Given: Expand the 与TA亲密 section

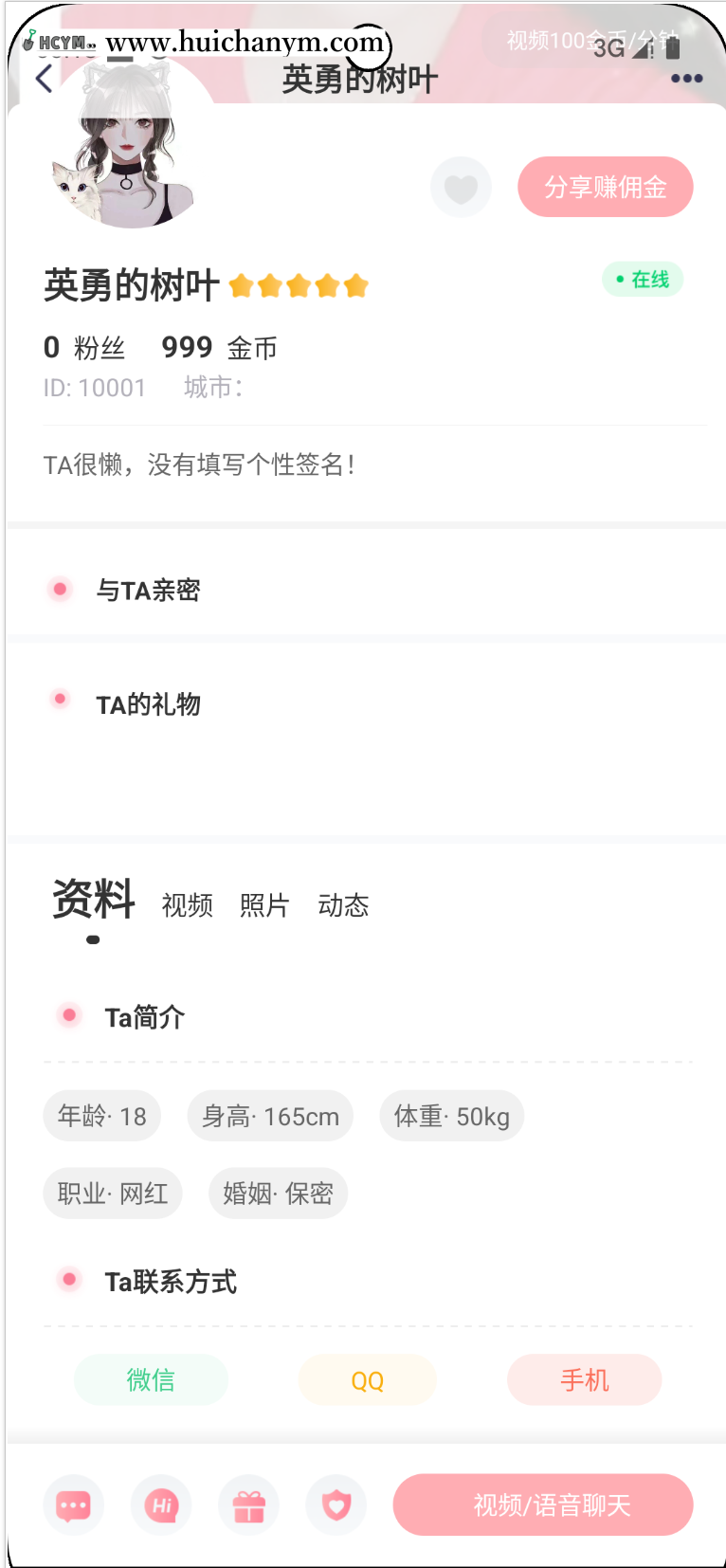Looking at the screenshot, I should (149, 590).
